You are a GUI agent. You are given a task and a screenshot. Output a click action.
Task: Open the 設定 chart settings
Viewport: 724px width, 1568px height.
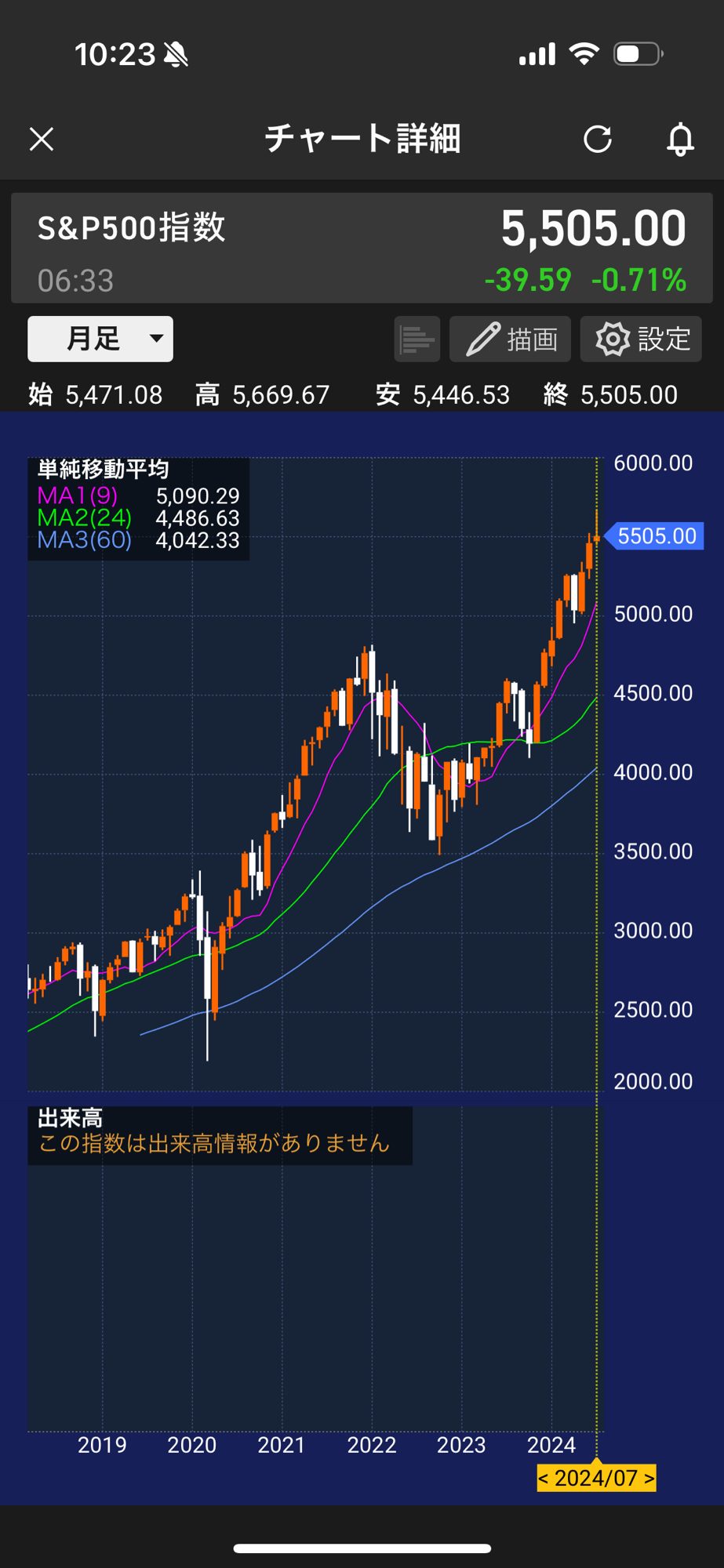tap(642, 339)
